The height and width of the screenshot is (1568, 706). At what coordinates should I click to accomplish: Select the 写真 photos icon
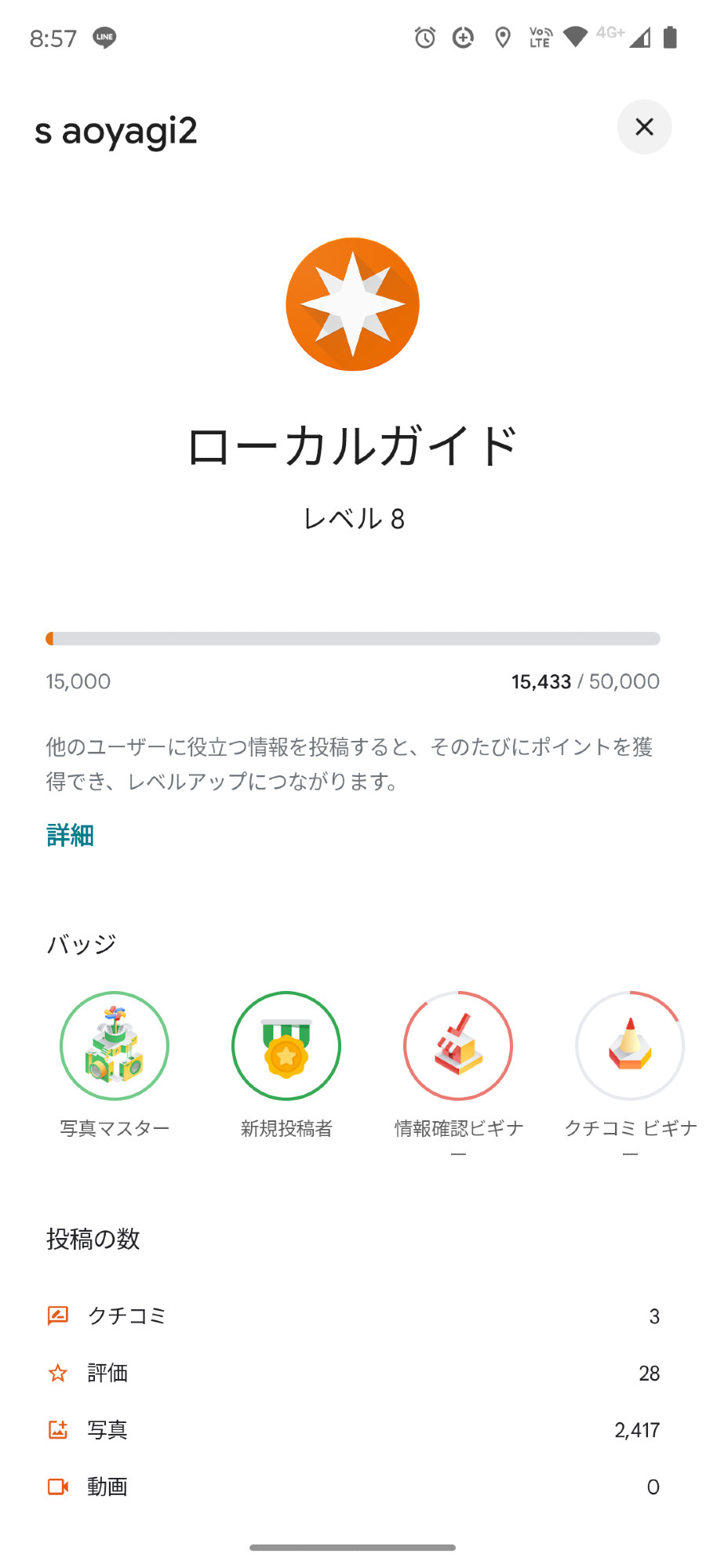58,1429
